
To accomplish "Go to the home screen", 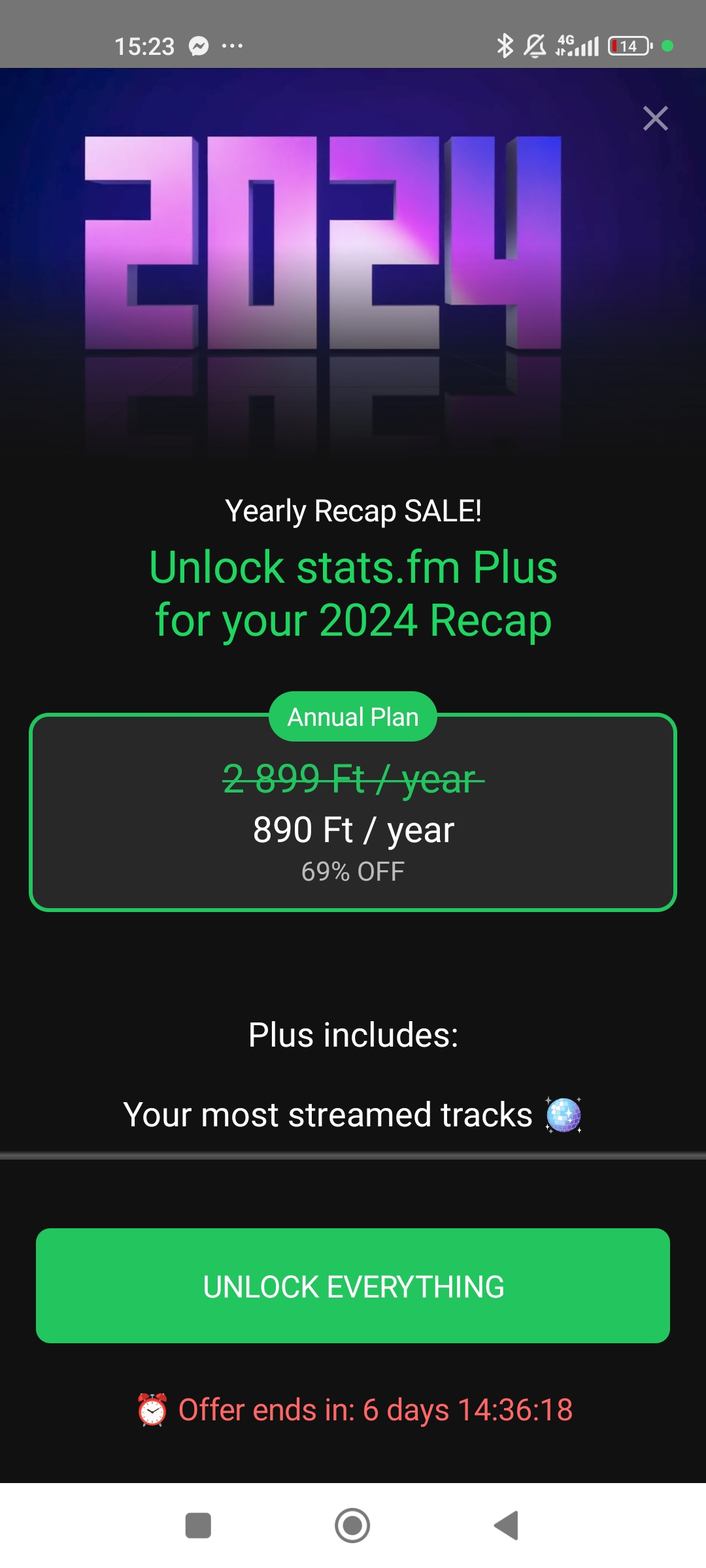I will point(352,1526).
